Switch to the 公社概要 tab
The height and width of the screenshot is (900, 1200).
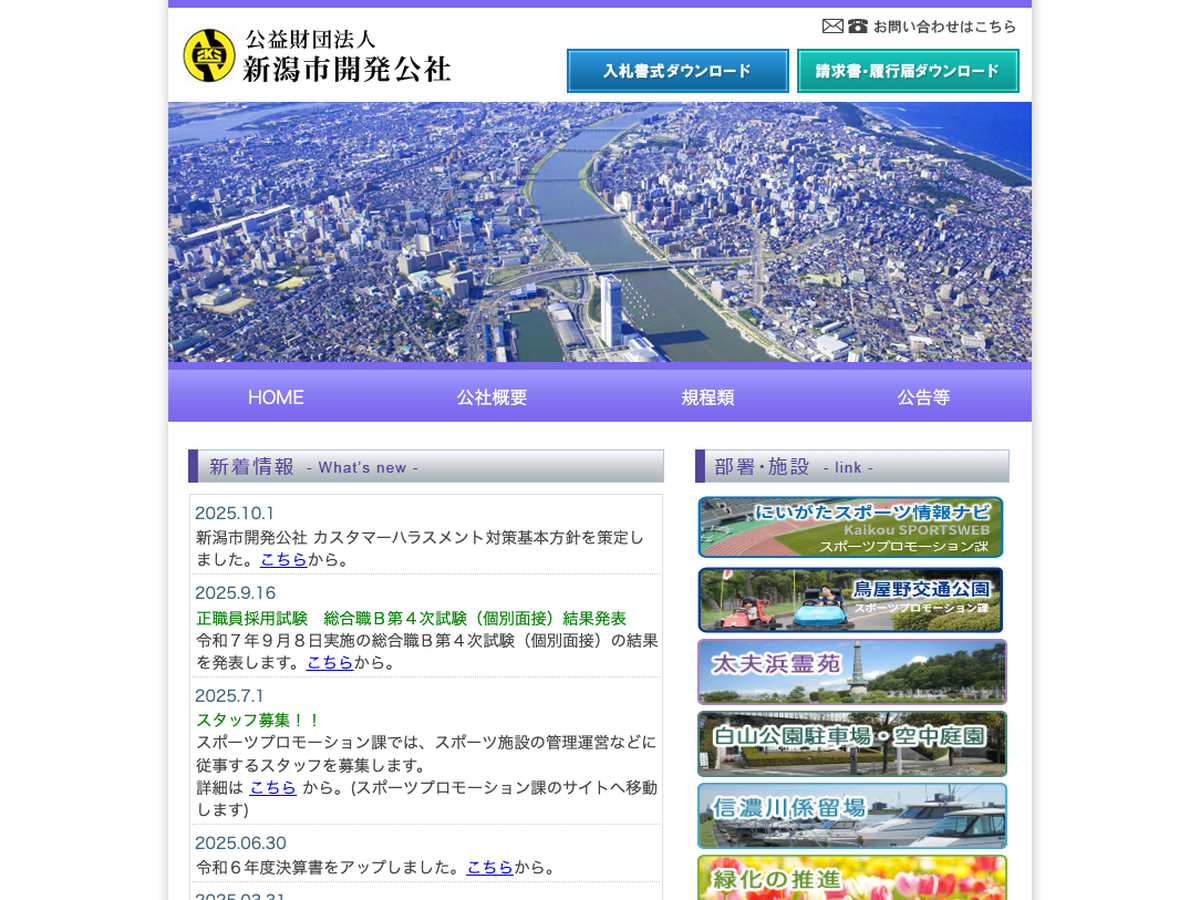[492, 397]
